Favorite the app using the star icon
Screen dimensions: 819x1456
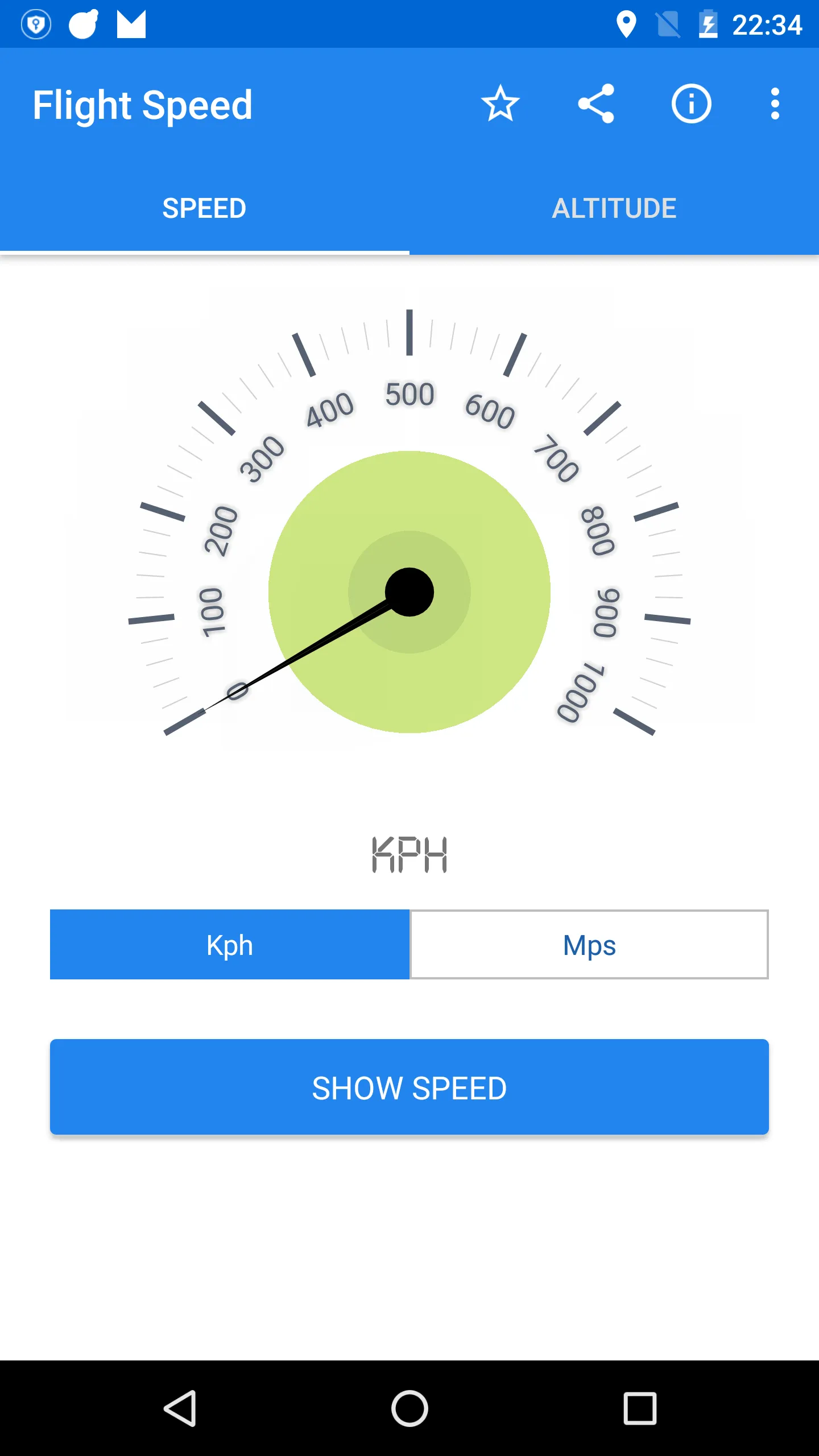(500, 105)
